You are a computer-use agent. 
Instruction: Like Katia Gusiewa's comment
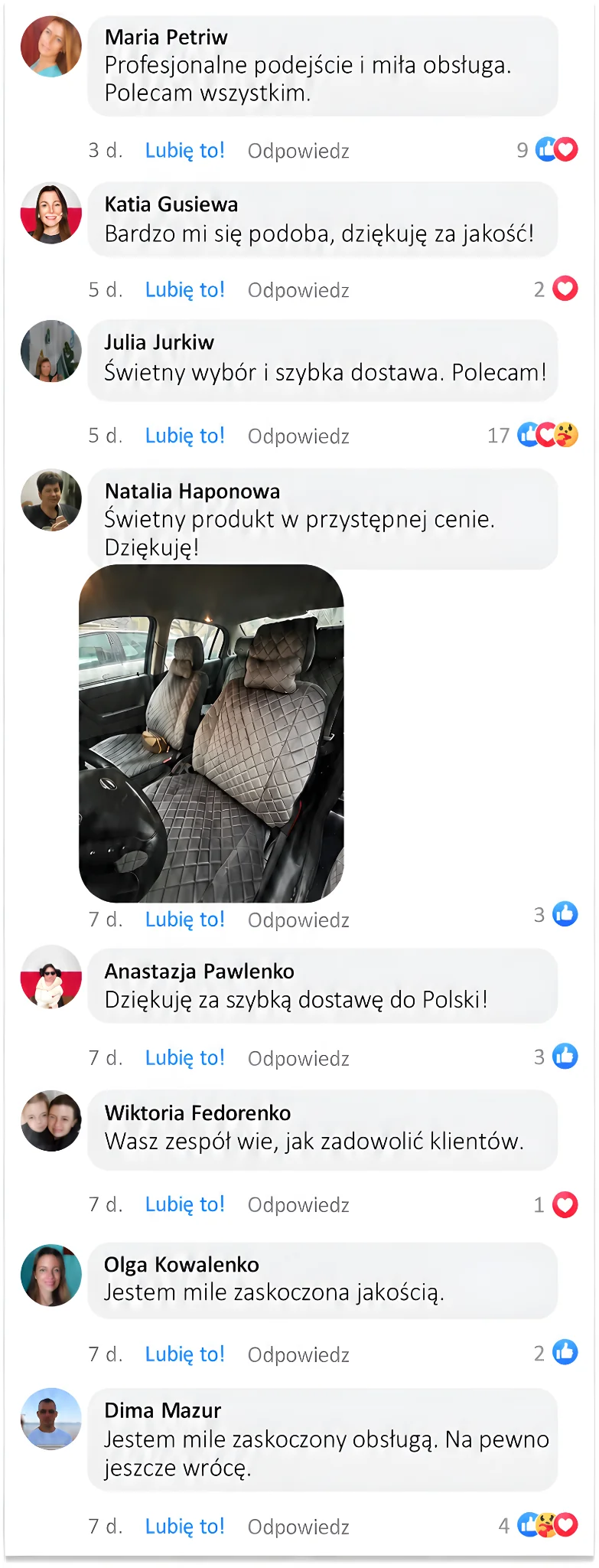[x=185, y=290]
